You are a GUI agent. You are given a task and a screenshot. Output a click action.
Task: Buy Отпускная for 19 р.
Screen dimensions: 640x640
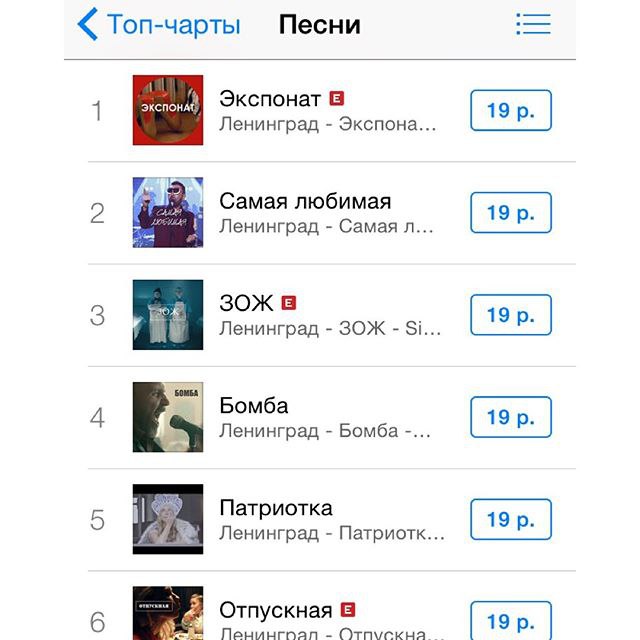click(510, 620)
